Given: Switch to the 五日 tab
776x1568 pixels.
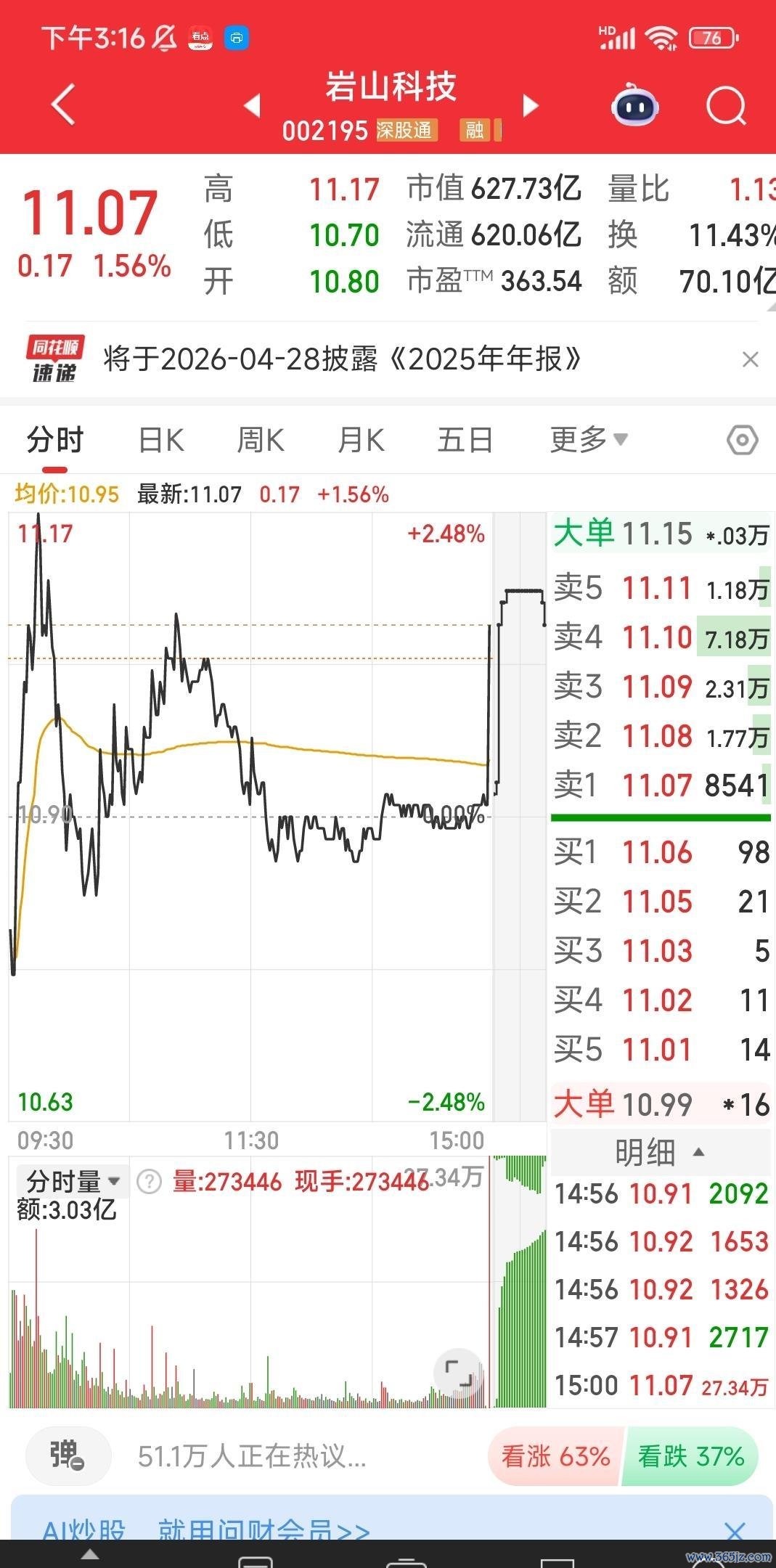Looking at the screenshot, I should [465, 440].
